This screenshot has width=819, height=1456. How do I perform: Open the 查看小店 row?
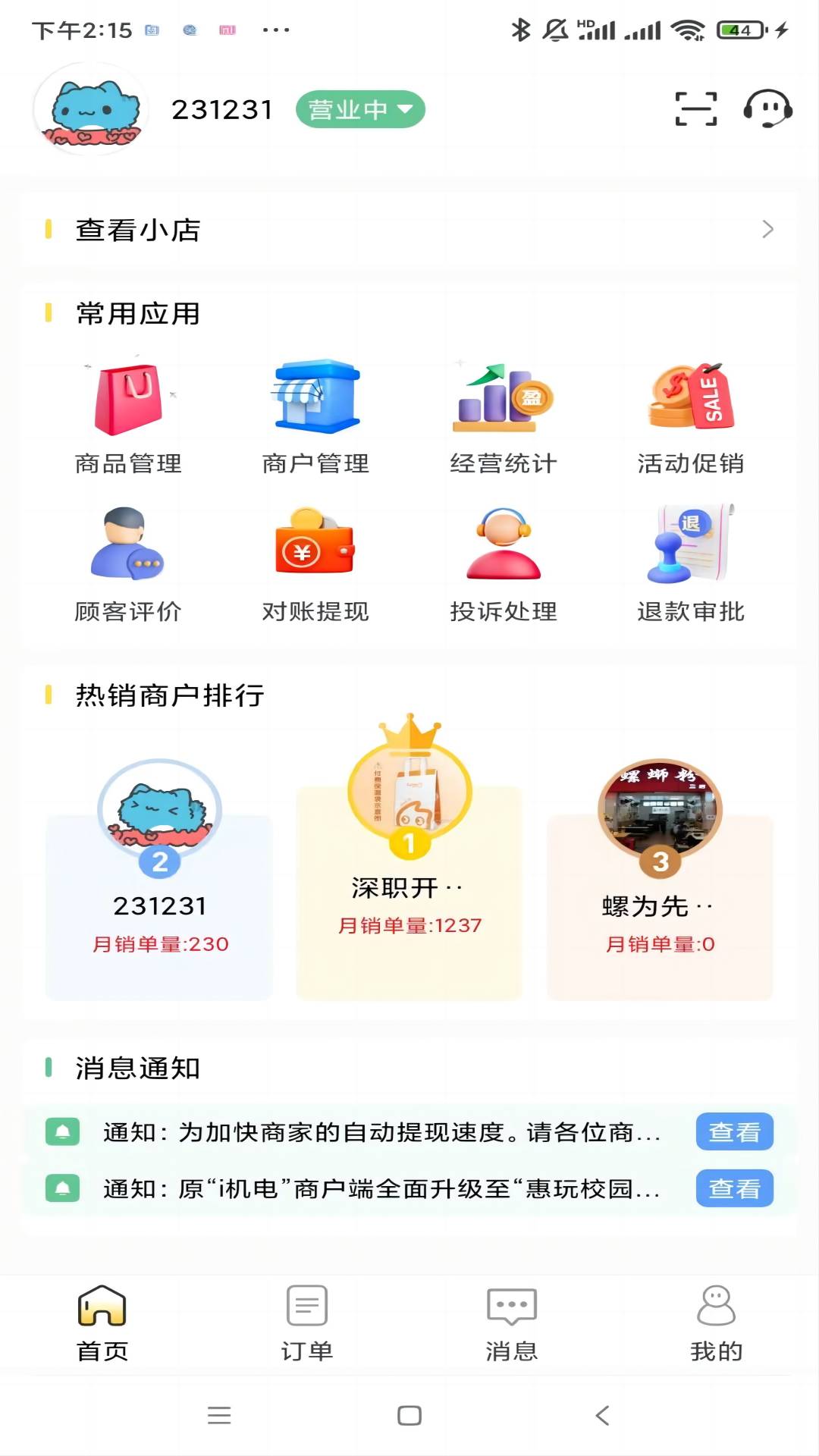point(409,230)
